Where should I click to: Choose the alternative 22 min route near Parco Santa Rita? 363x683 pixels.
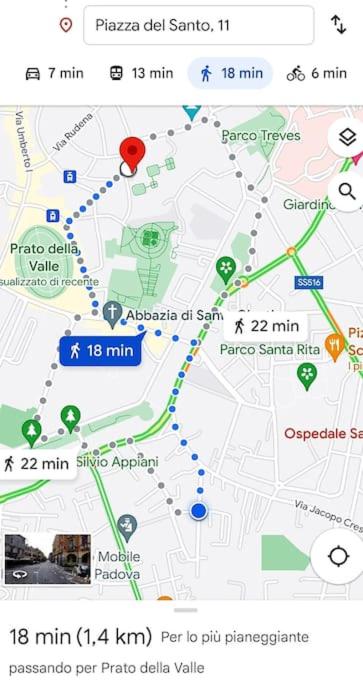(266, 326)
